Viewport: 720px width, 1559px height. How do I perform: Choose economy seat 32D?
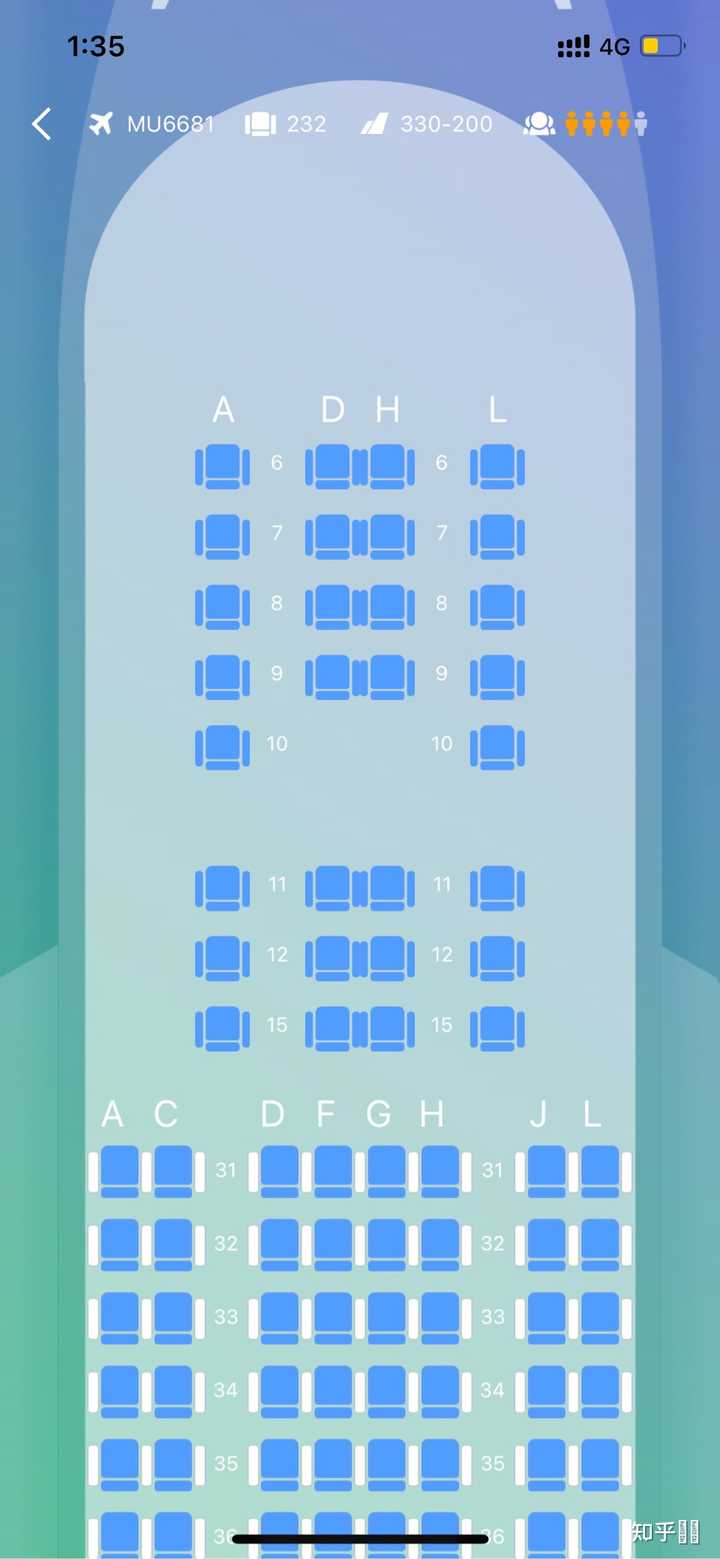pyautogui.click(x=280, y=1244)
